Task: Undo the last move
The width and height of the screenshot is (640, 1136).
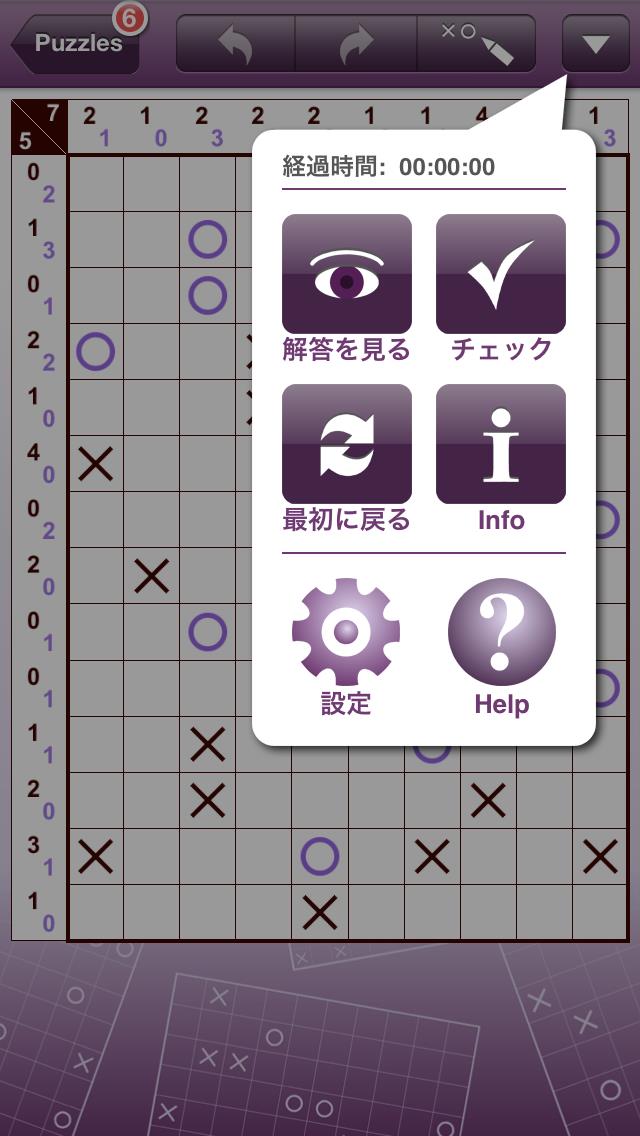Action: [236, 43]
